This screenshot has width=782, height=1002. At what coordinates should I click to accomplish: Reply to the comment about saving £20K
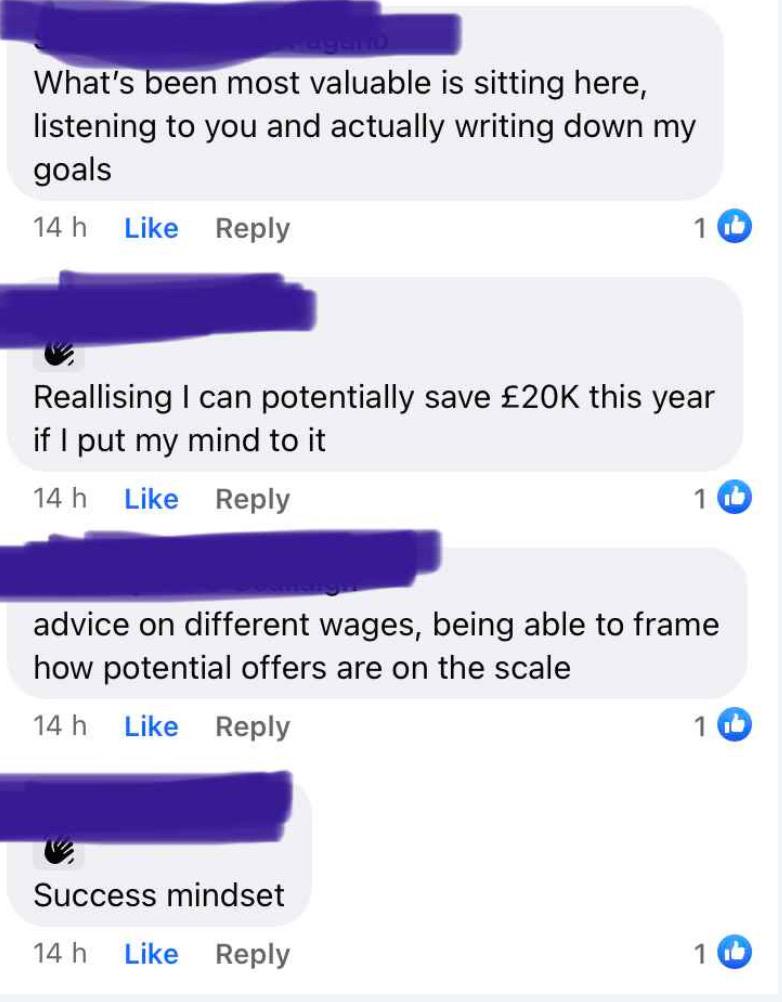click(x=252, y=498)
